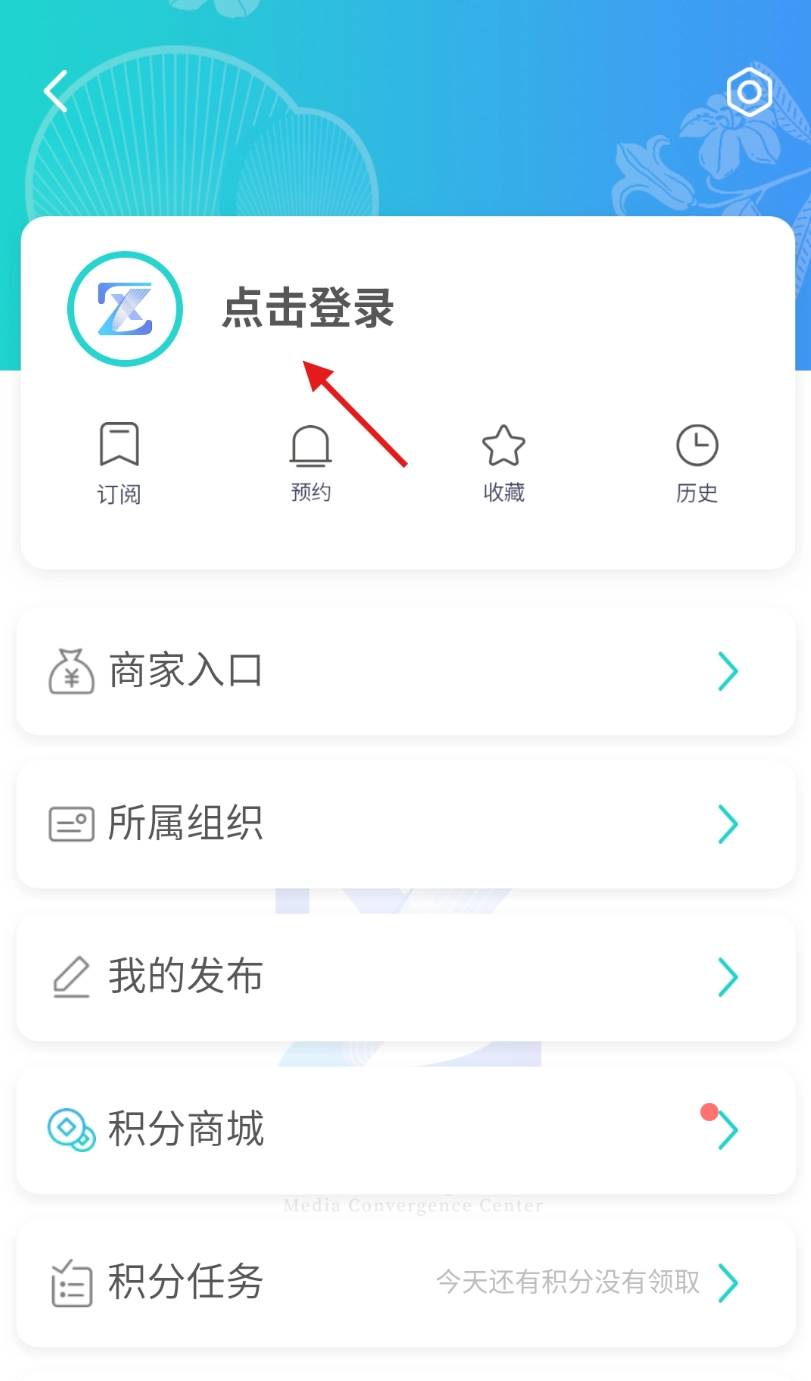This screenshot has width=811, height=1381.
Task: Open 预约 reservations
Action: 310,463
